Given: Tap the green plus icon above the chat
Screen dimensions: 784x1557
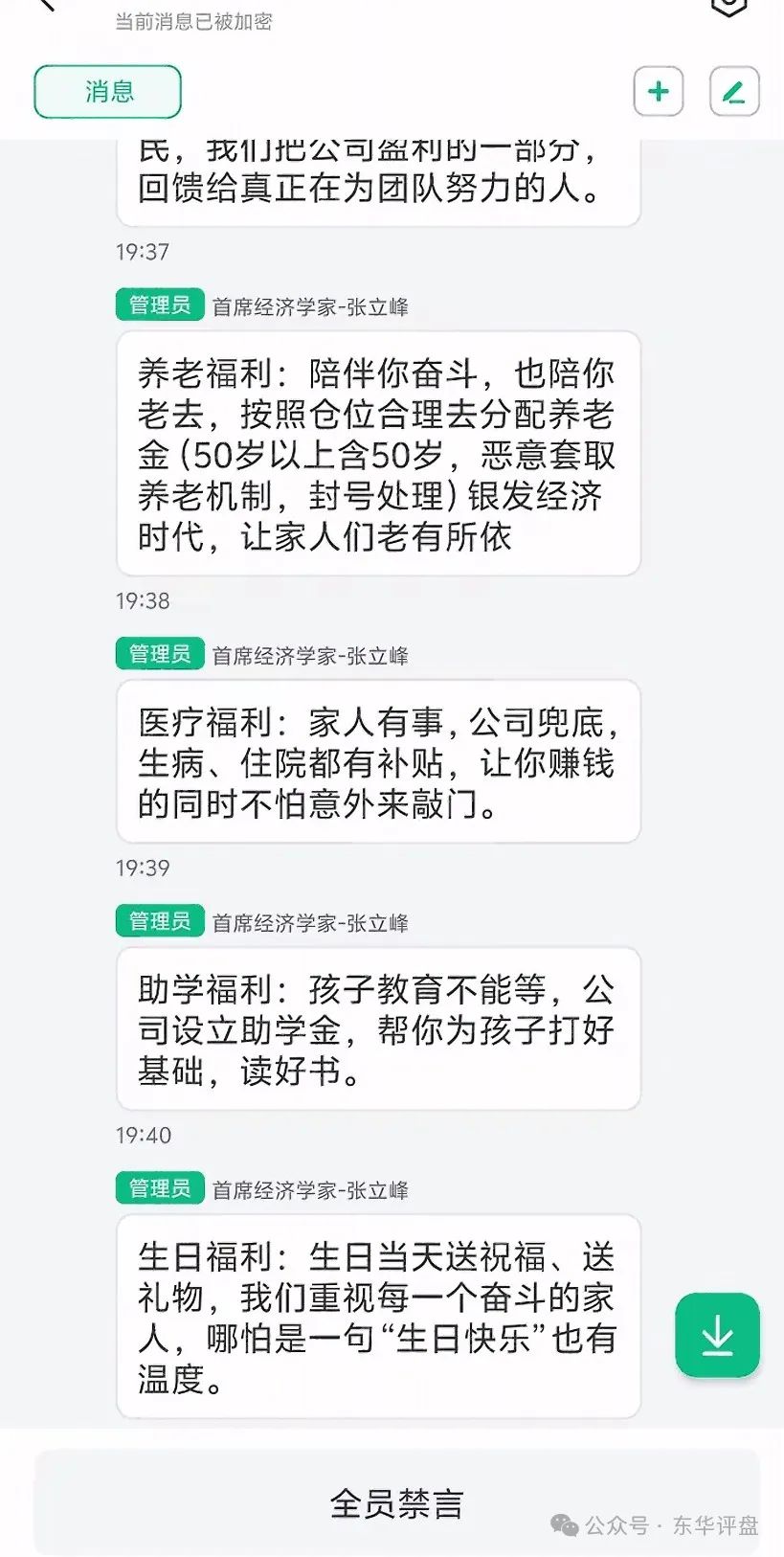Looking at the screenshot, I should (x=658, y=91).
